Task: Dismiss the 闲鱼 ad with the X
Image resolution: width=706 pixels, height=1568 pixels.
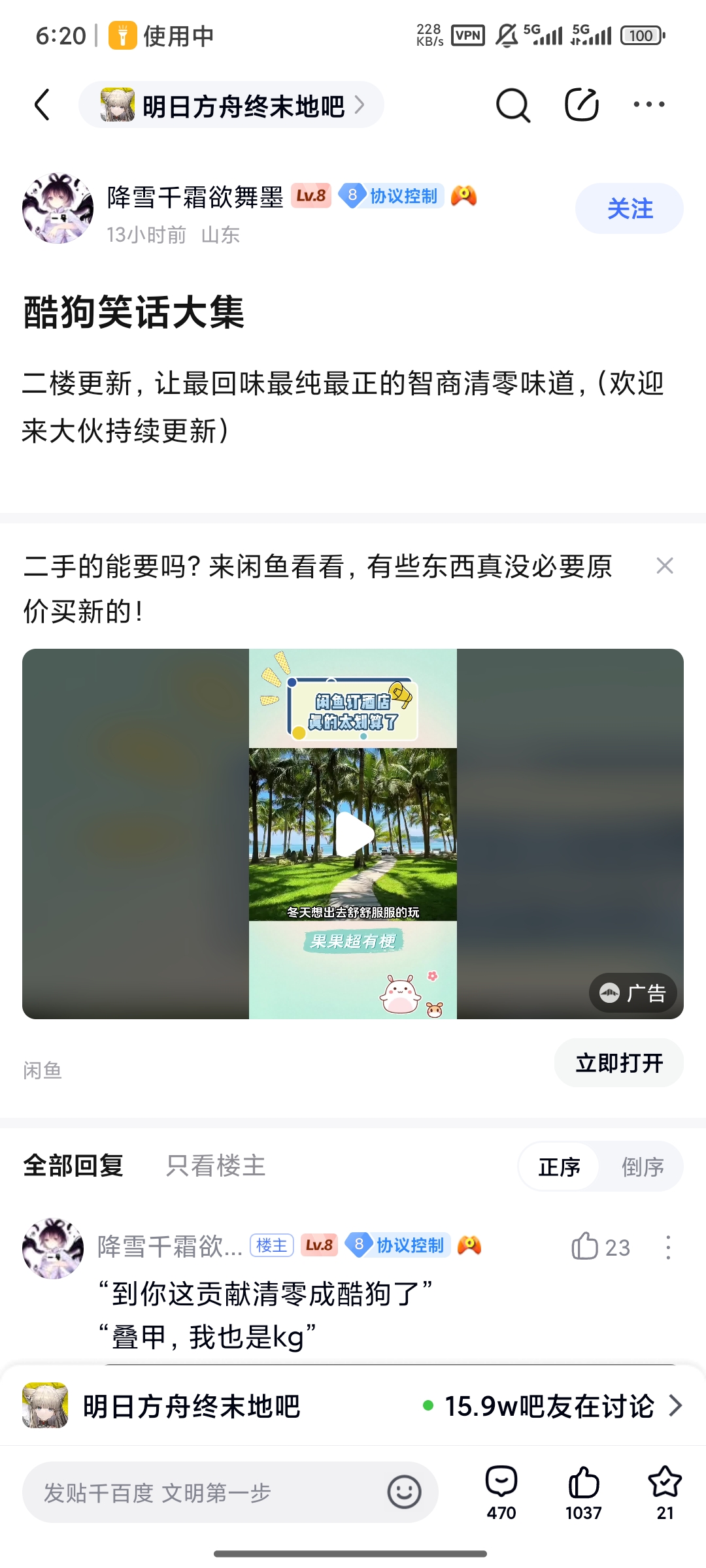Action: point(665,566)
